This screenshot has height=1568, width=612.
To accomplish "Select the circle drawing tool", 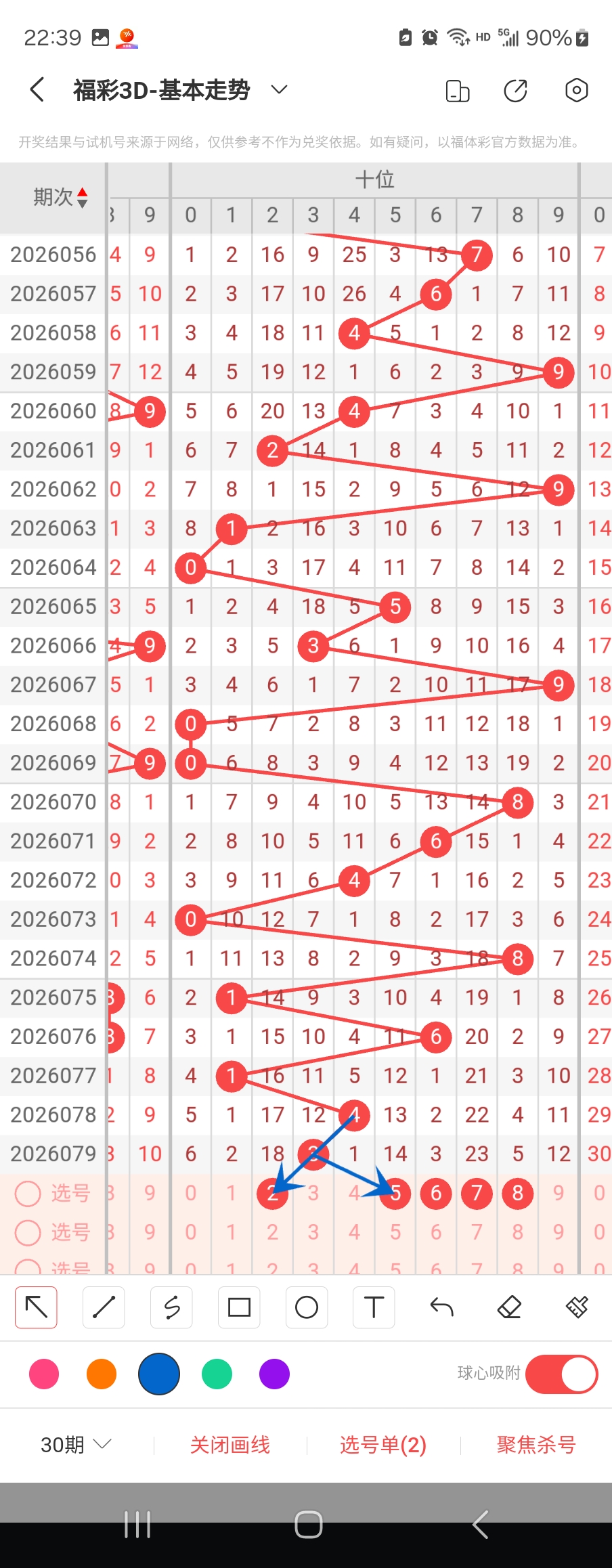I will point(307,1307).
